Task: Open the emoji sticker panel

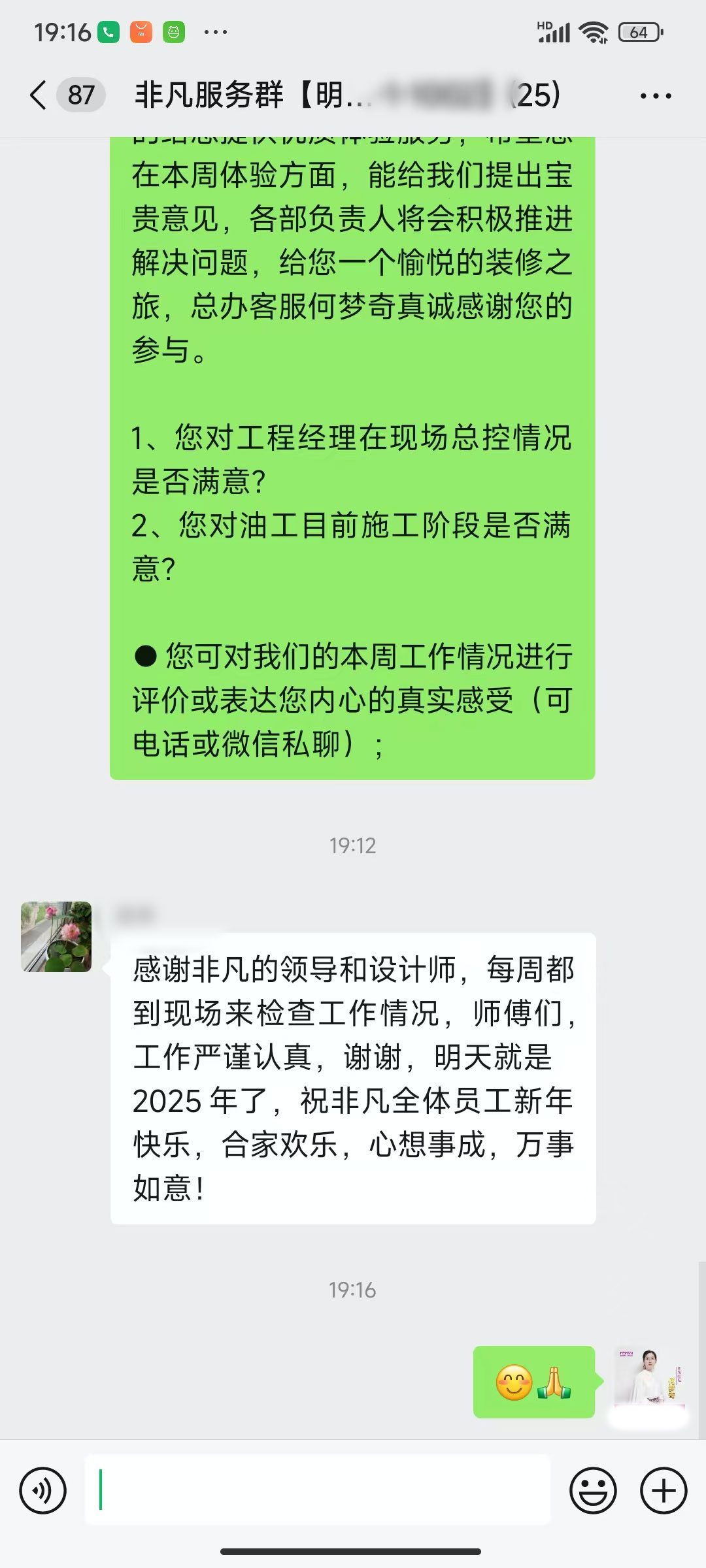Action: tap(593, 1491)
